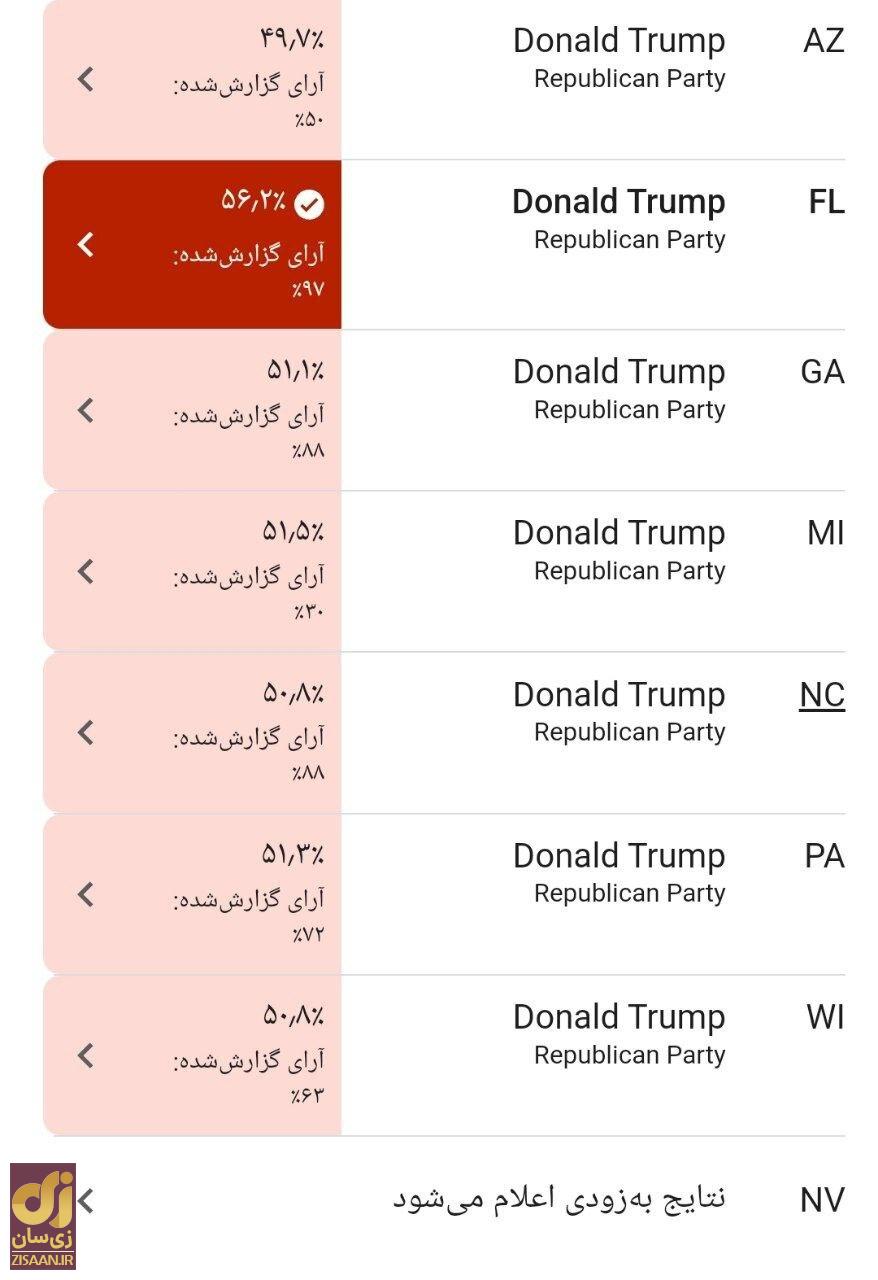The width and height of the screenshot is (878, 1280).
Task: Select the underlined NC state label
Action: click(822, 693)
